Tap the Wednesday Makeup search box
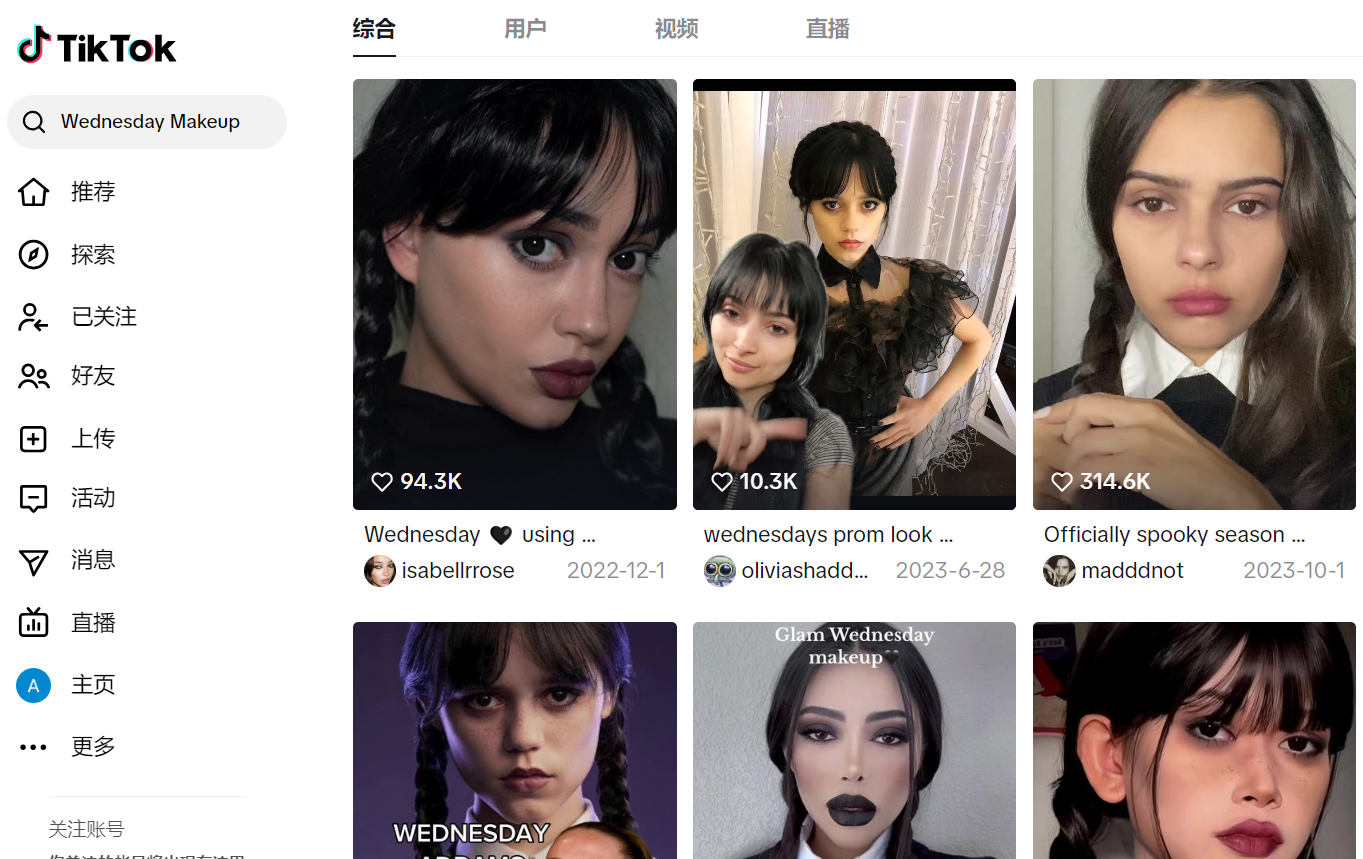The image size is (1363, 859). coord(150,122)
